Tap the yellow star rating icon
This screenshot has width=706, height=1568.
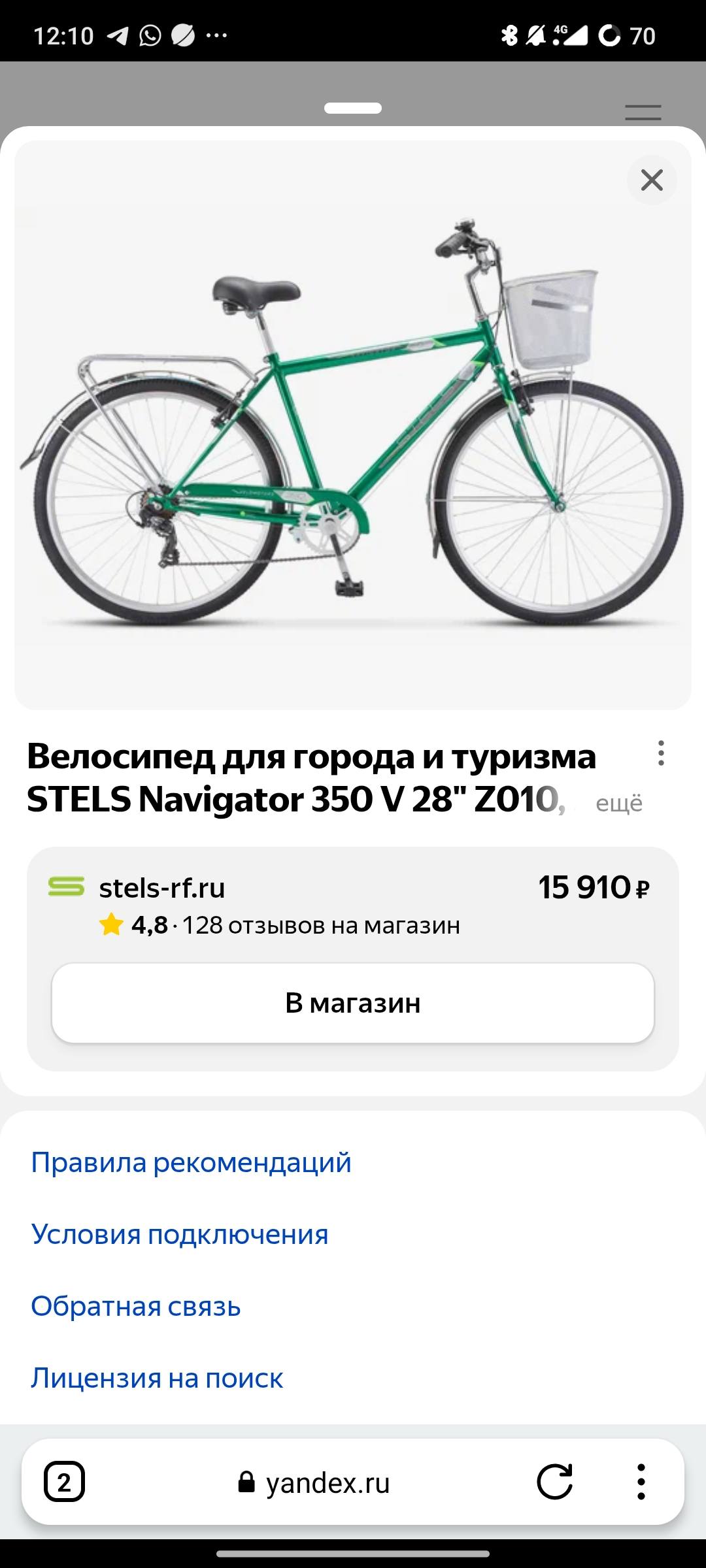[112, 925]
